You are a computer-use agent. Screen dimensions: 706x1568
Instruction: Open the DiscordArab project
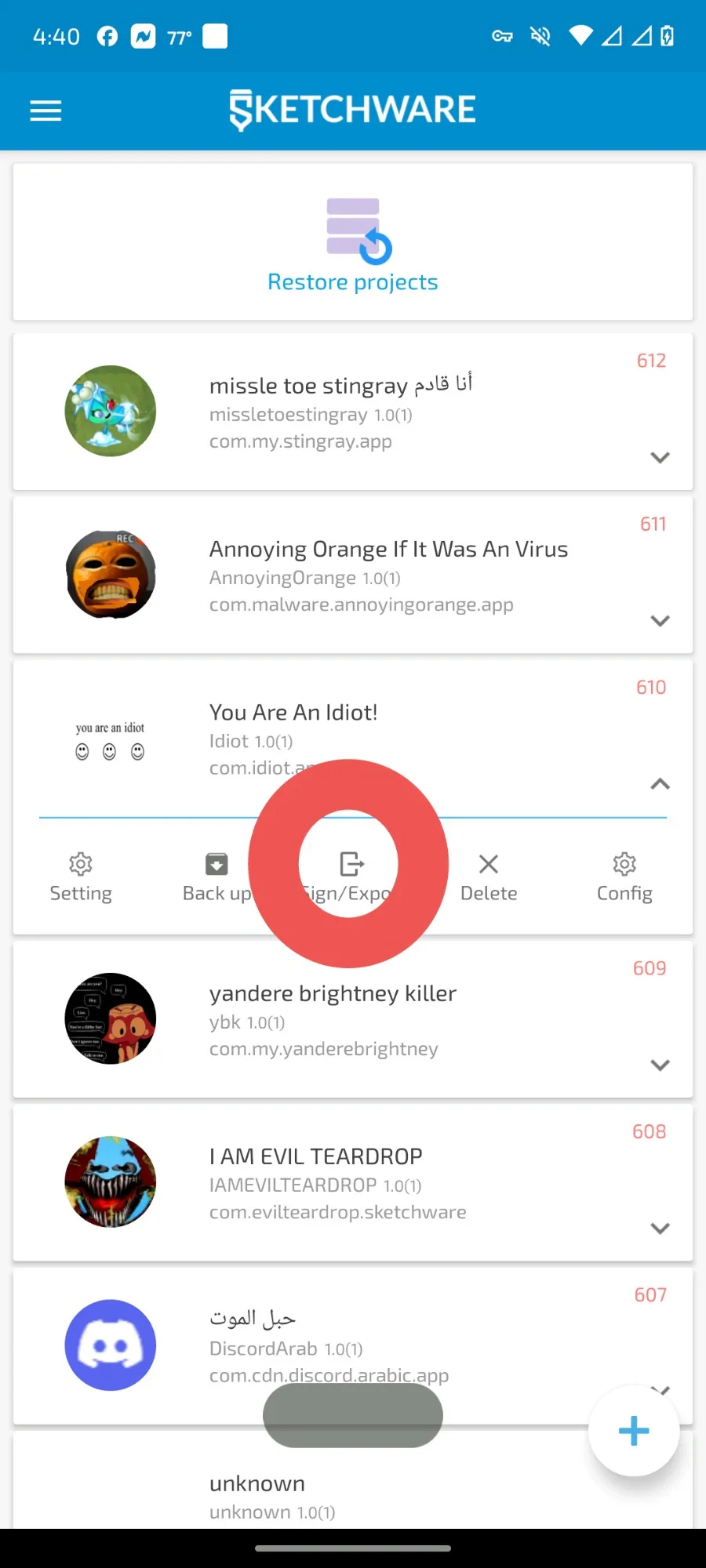click(353, 1345)
